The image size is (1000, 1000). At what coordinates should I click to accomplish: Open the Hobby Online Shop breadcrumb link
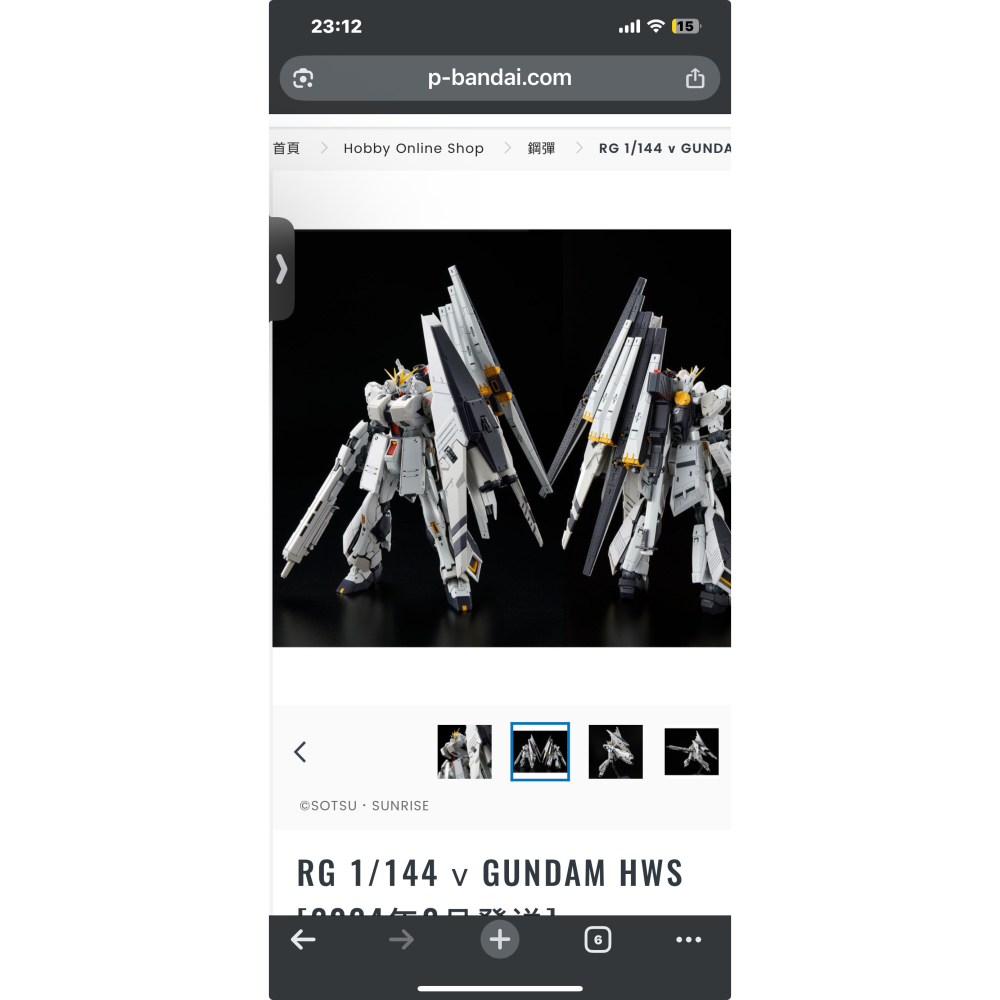413,148
